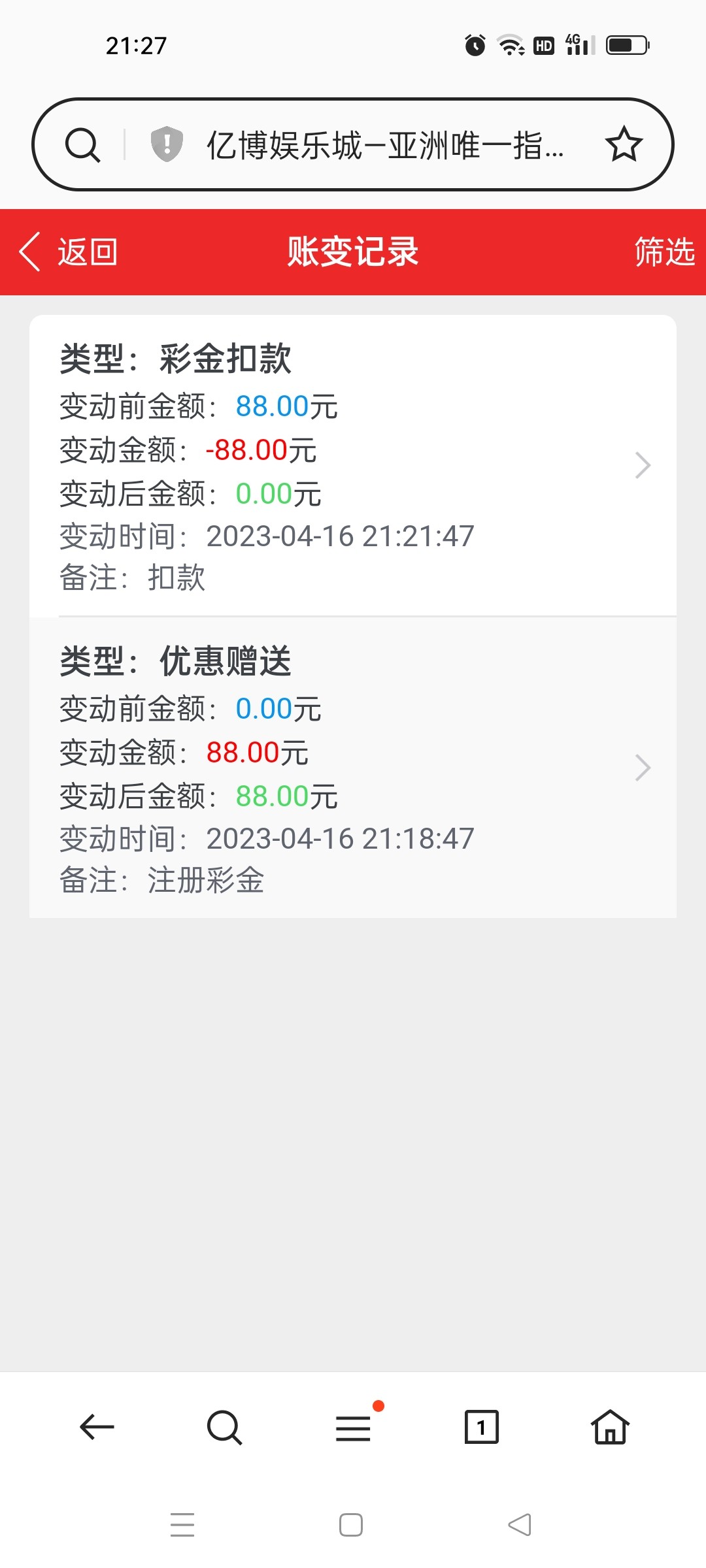Tap the search icon in address bar
Viewport: 706px width, 1568px height.
click(x=83, y=144)
